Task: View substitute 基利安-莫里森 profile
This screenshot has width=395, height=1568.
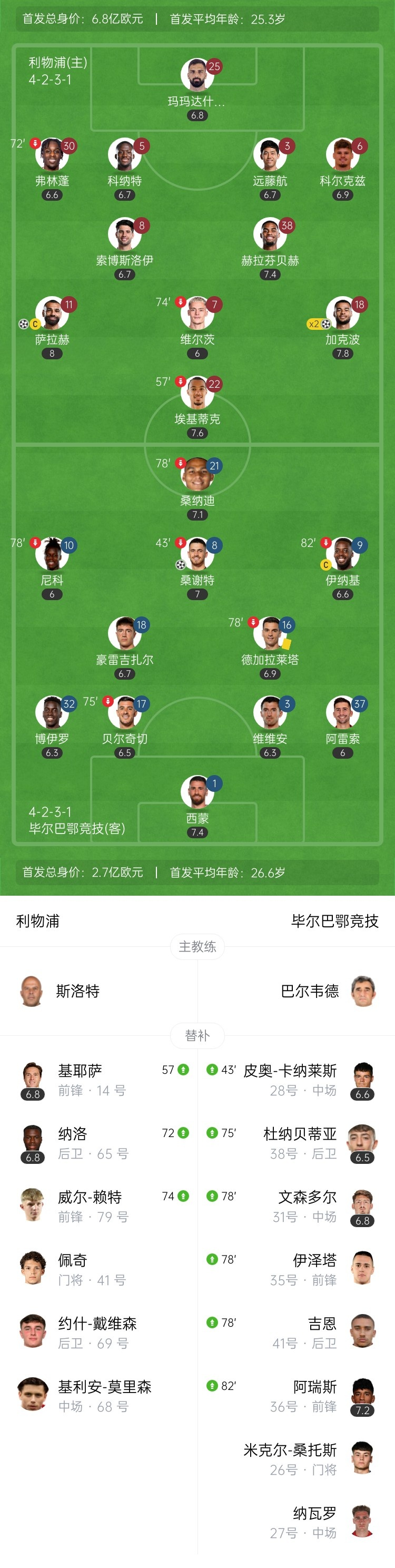Action: [x=104, y=1395]
